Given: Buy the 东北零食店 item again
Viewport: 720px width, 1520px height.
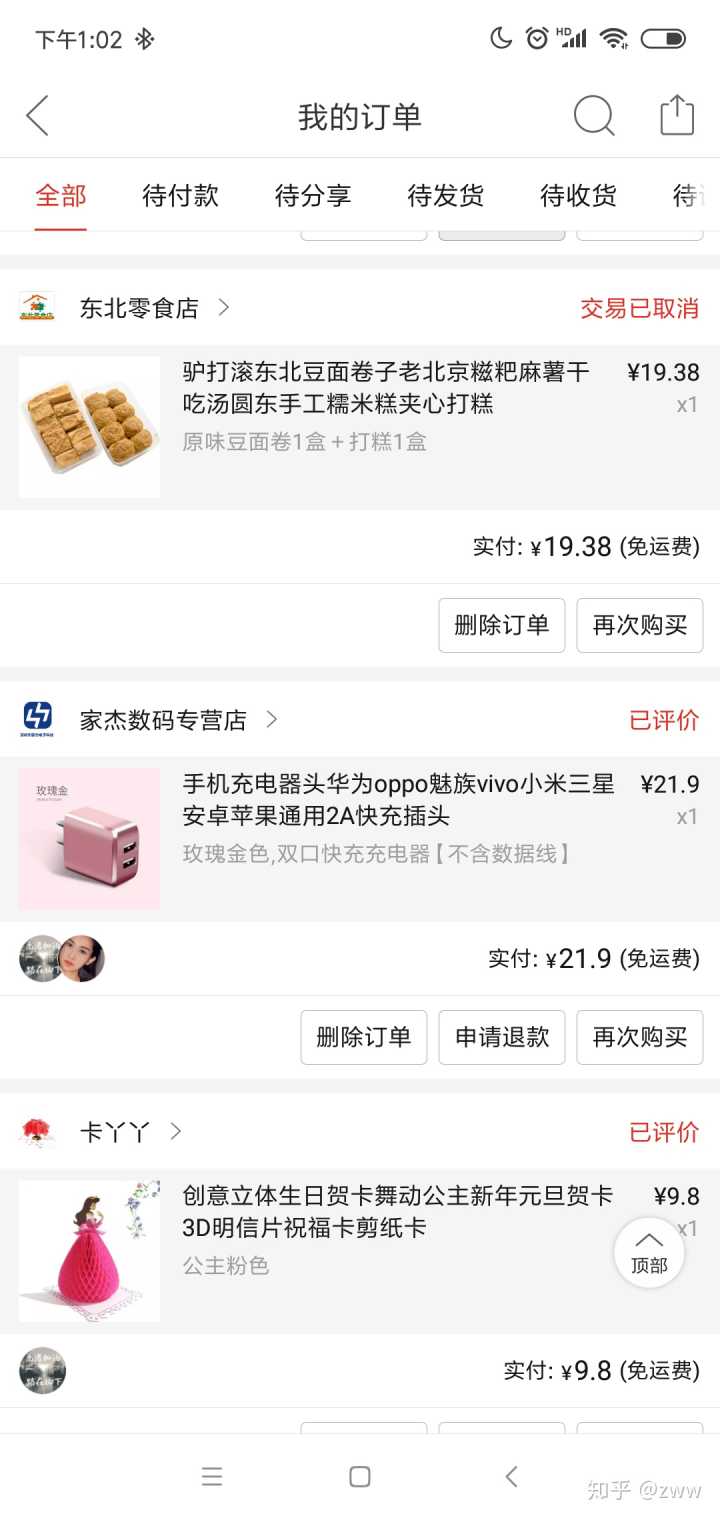Looking at the screenshot, I should (x=640, y=625).
